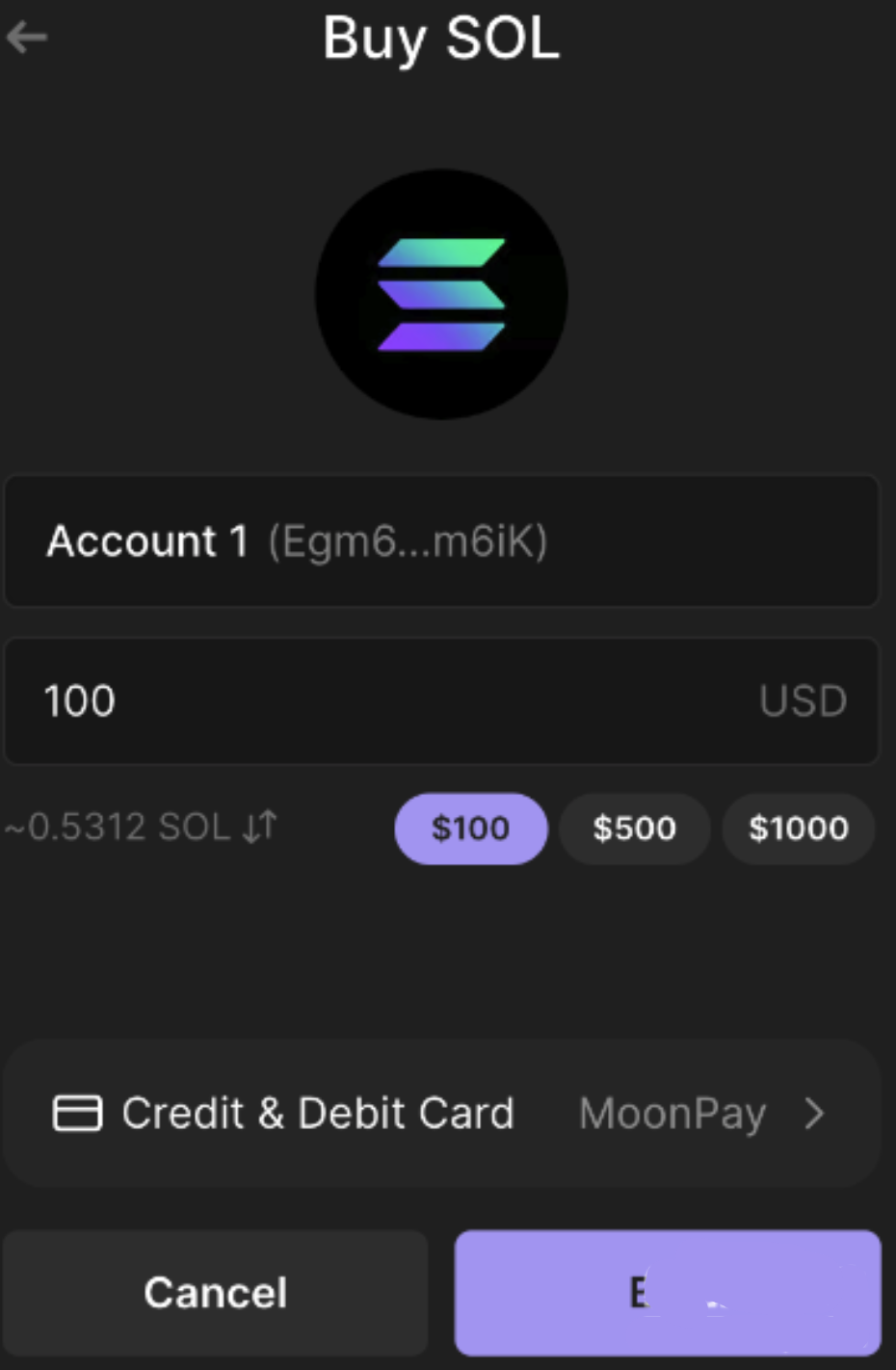The width and height of the screenshot is (896, 1370).
Task: Choose the $500 preset amount
Action: click(x=634, y=828)
